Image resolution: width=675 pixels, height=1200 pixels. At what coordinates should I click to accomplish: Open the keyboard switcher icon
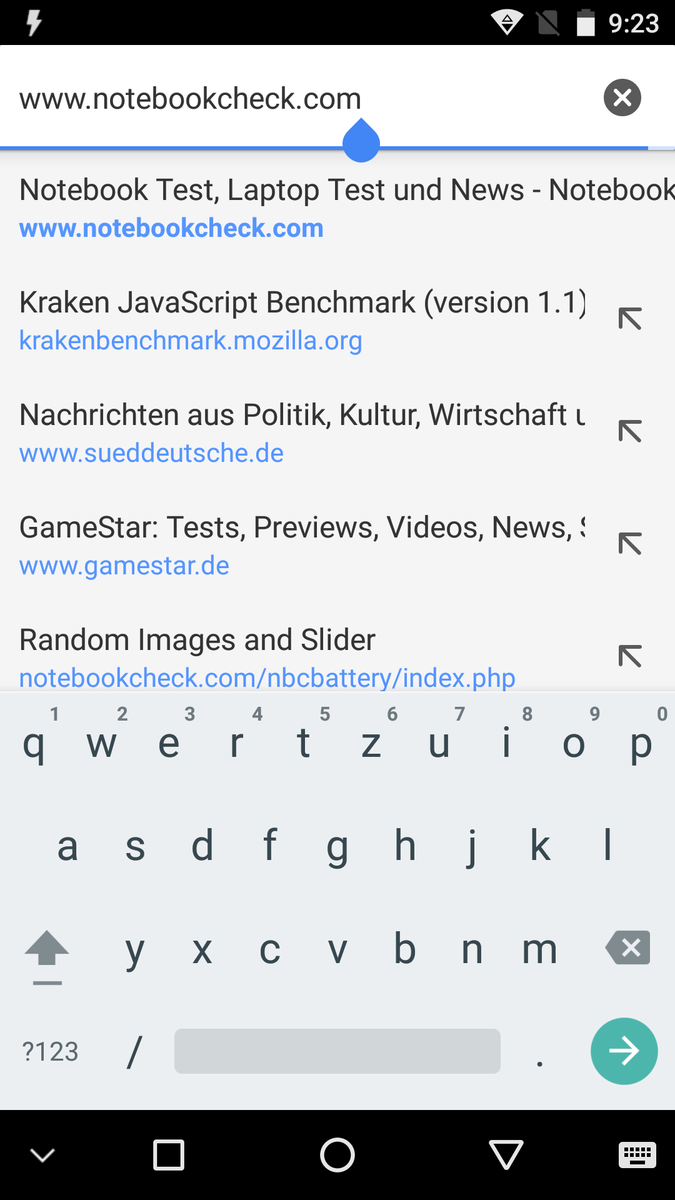[637, 1155]
